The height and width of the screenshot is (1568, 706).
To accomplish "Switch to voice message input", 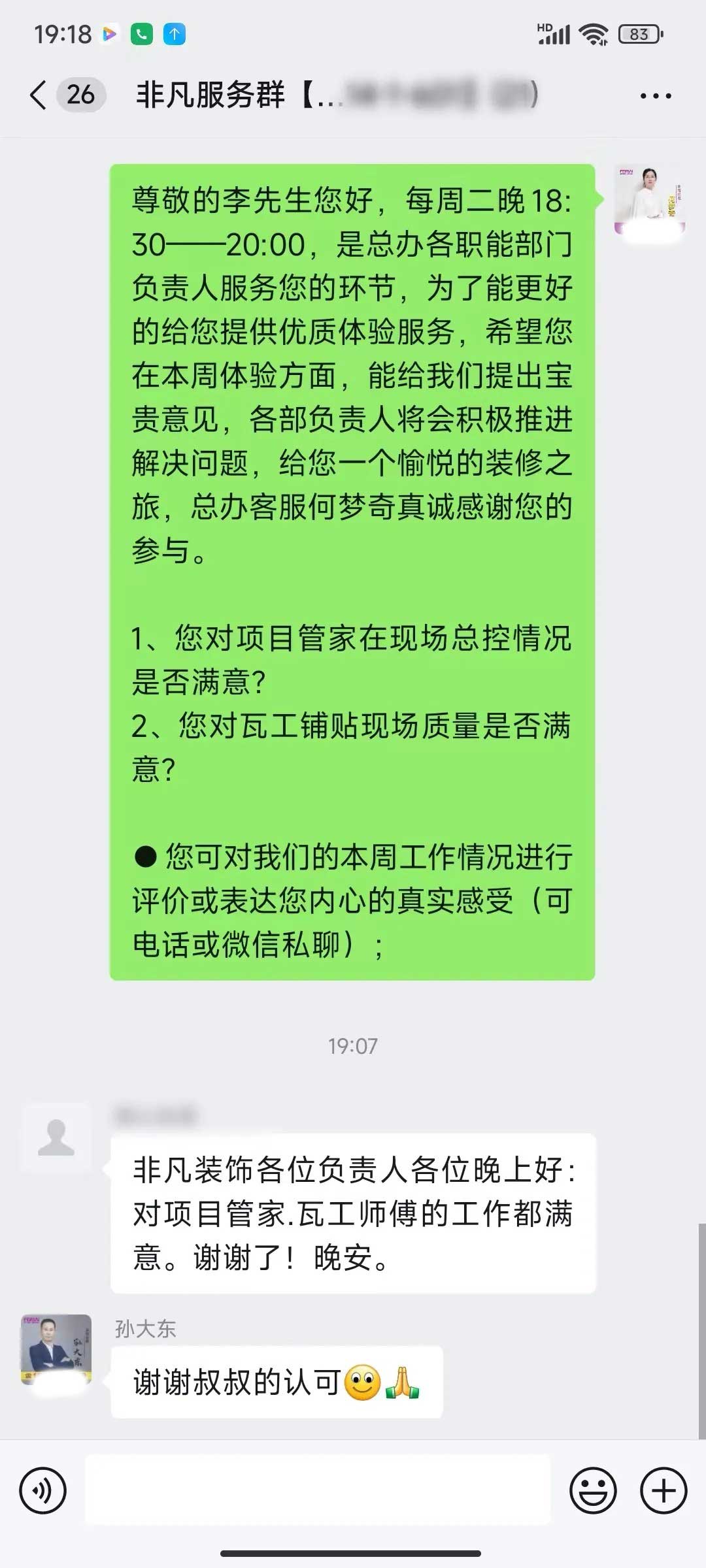I will coord(43,1491).
